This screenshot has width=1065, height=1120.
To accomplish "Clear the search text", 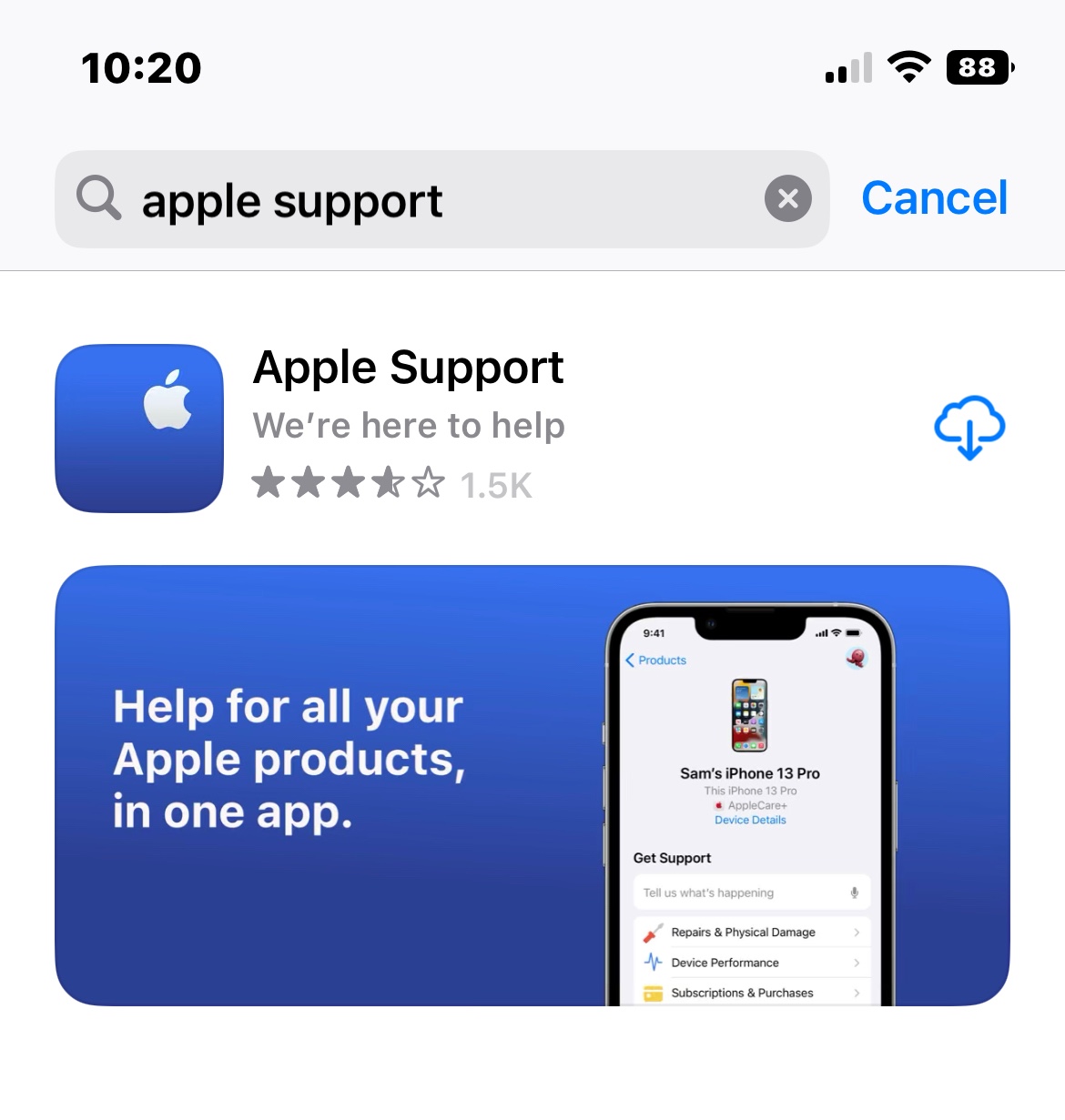I will (787, 198).
